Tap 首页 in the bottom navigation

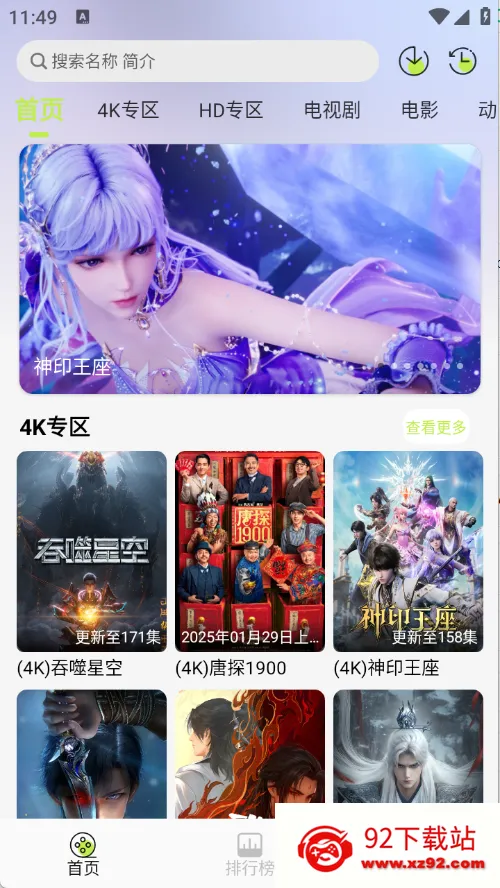(83, 854)
